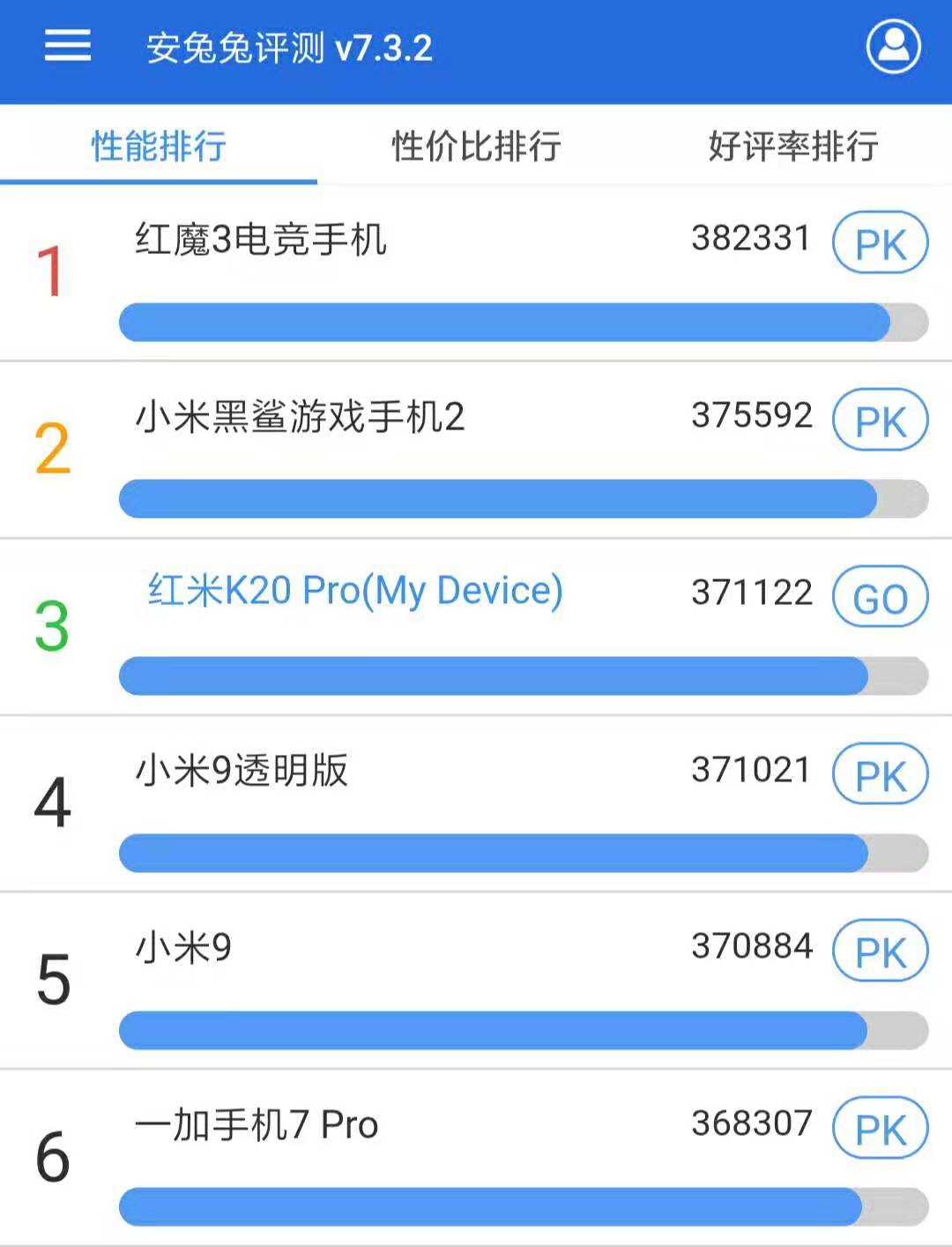The image size is (952, 1247).
Task: Open the user profile icon
Action: (893, 47)
